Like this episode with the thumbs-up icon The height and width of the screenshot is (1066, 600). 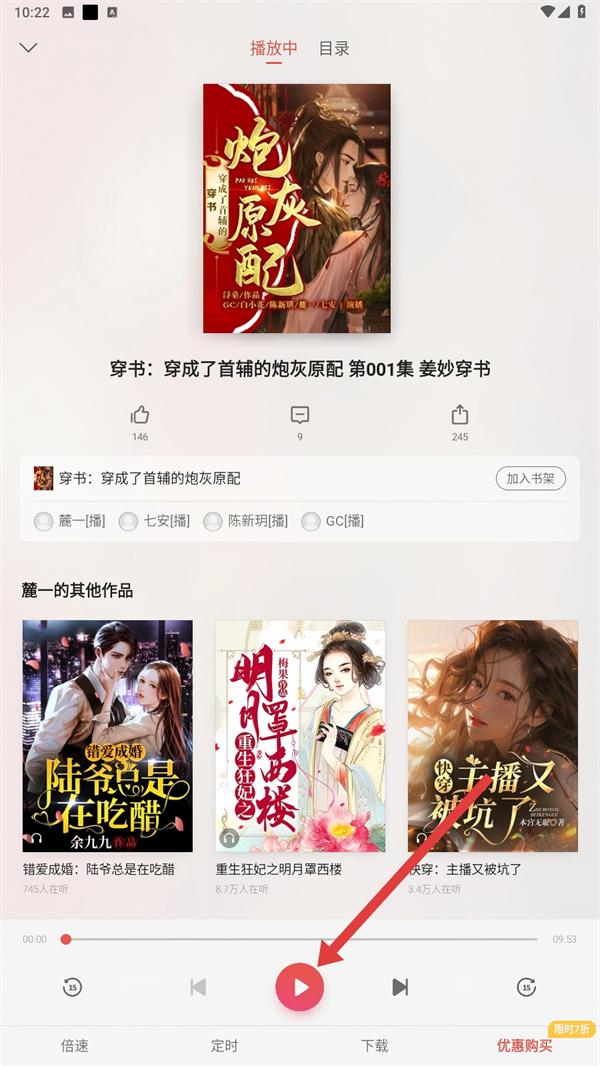tap(140, 414)
